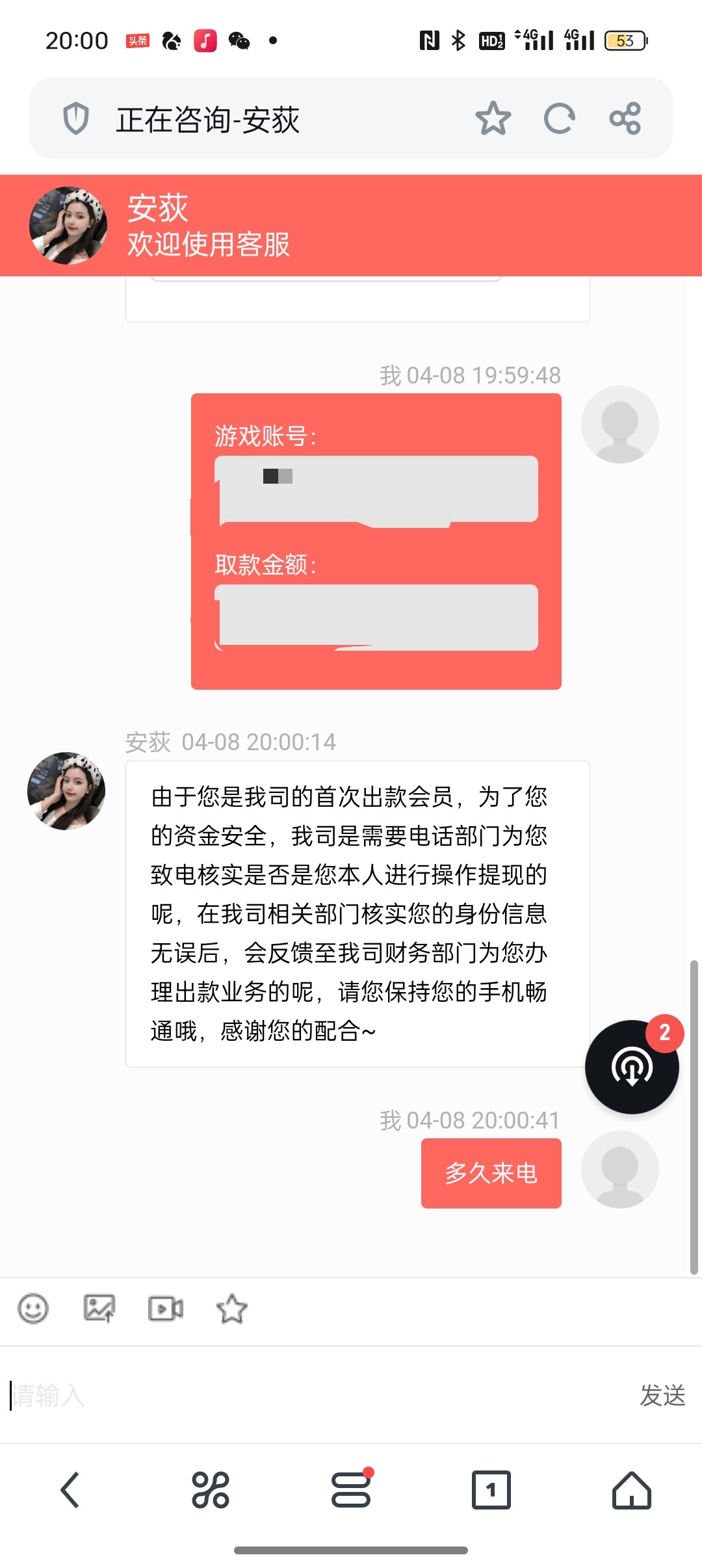This screenshot has width=702, height=1568.
Task: View open browser tabs
Action: (x=491, y=1489)
